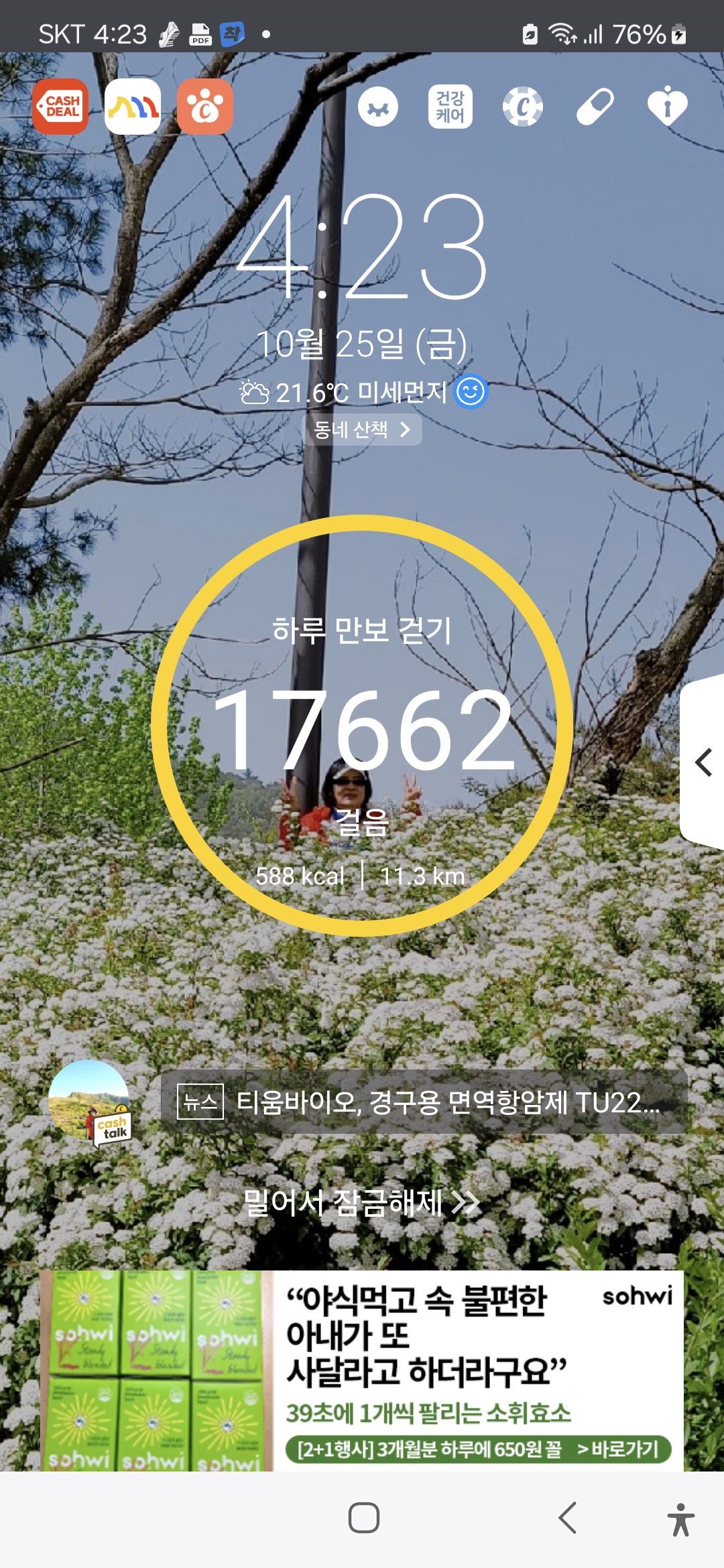724x1568 pixels.
Task: Tap the white crab face icon
Action: tap(378, 107)
